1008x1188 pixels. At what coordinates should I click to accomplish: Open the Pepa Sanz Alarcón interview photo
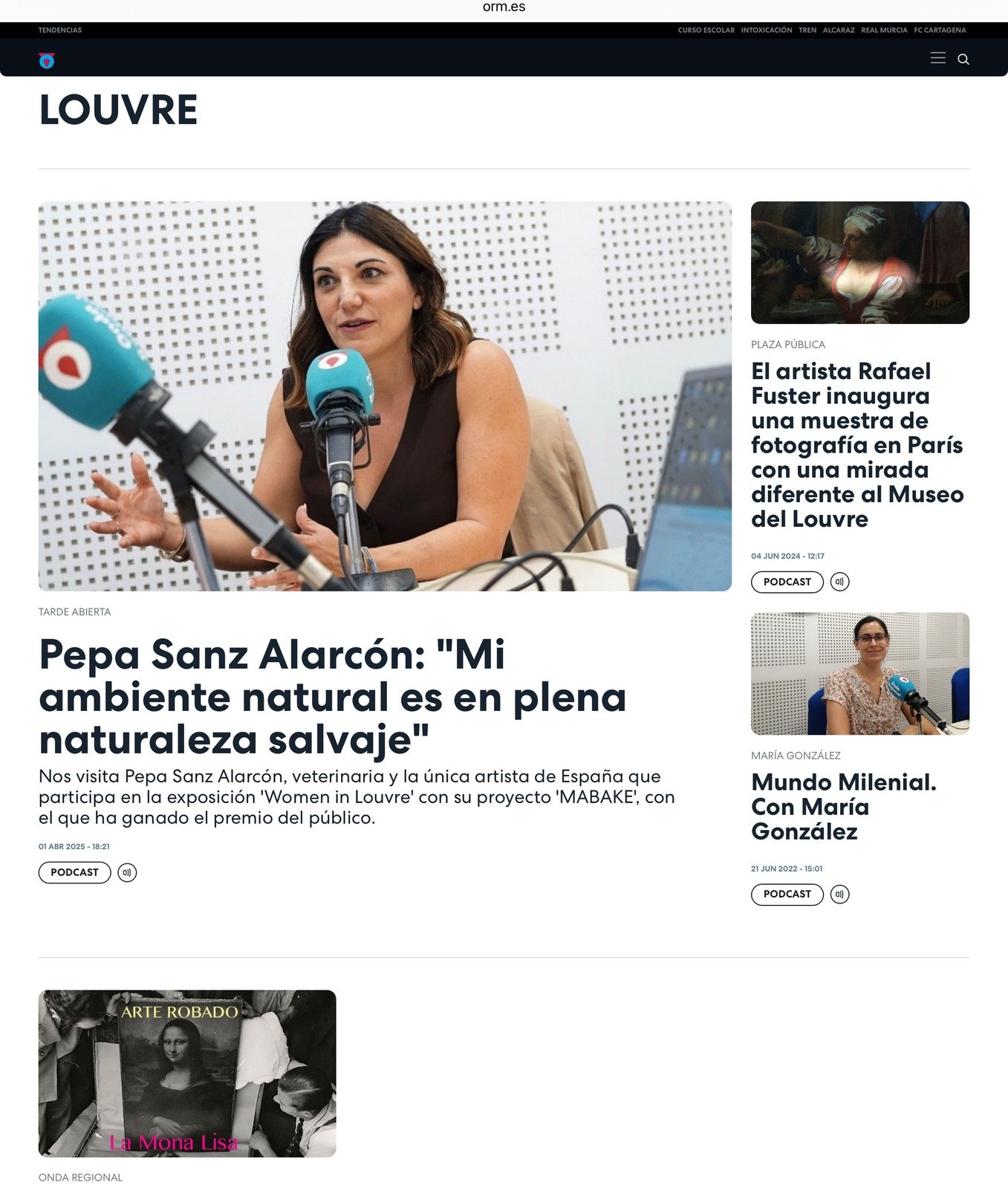tap(385, 396)
